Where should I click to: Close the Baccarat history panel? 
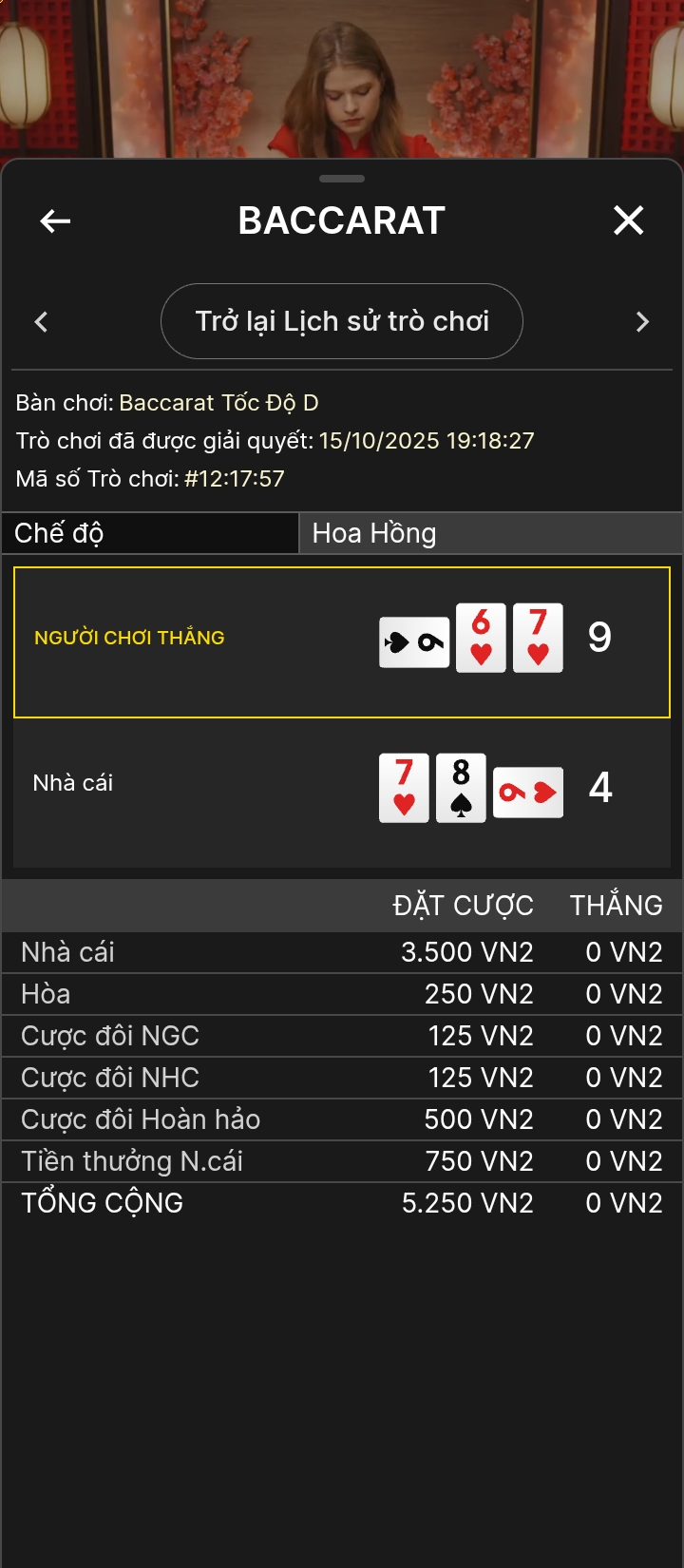click(628, 220)
